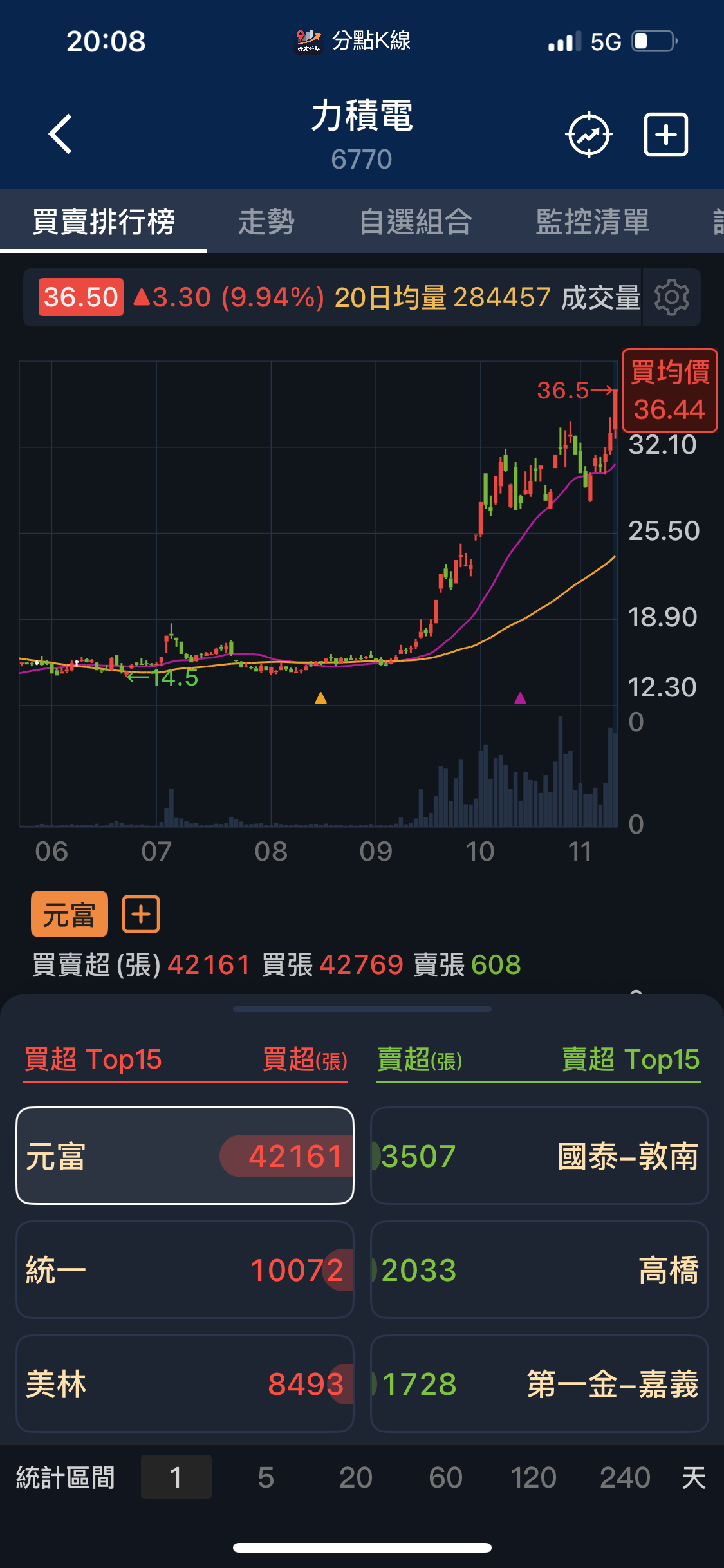Switch to the 走勢 tab
This screenshot has width=724, height=1568.
(x=266, y=222)
